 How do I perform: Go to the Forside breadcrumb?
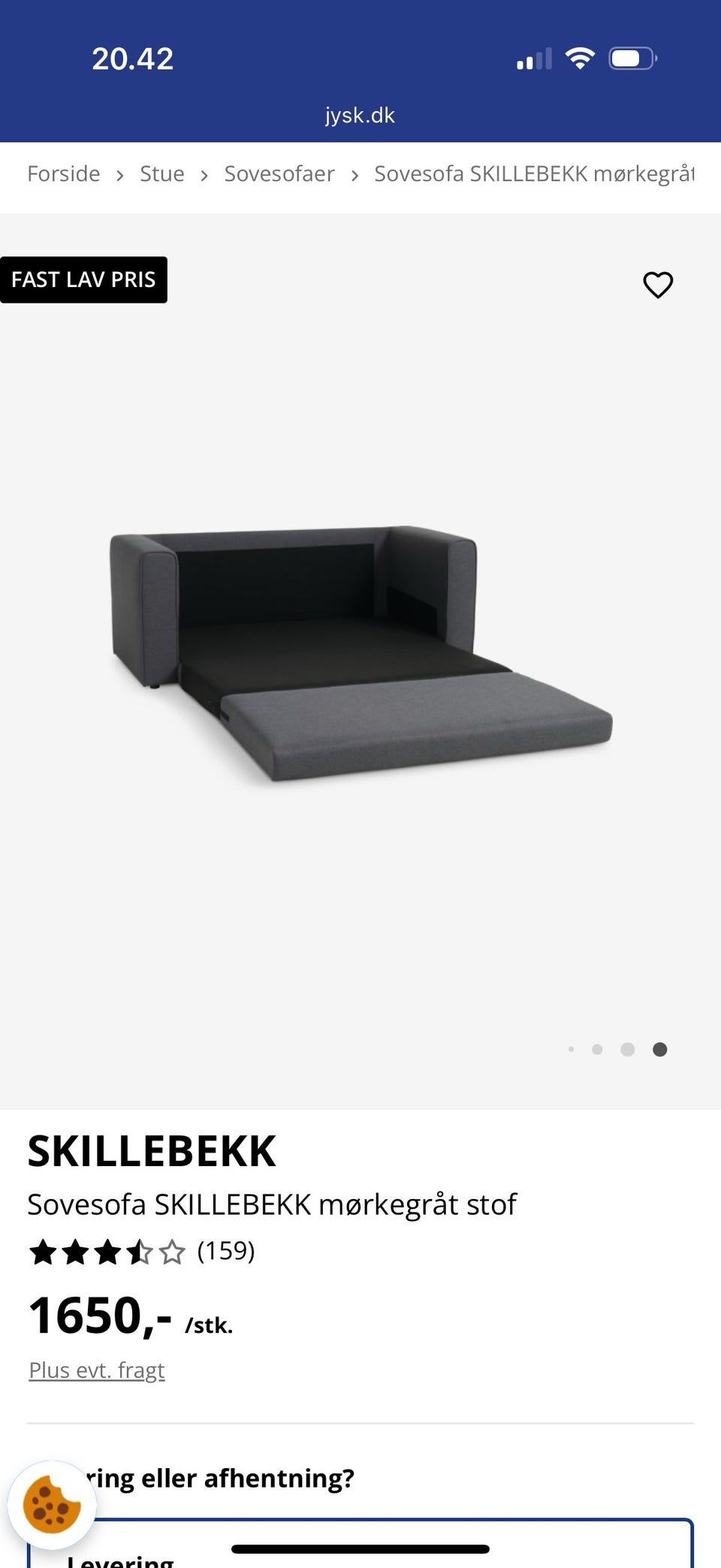point(64,174)
